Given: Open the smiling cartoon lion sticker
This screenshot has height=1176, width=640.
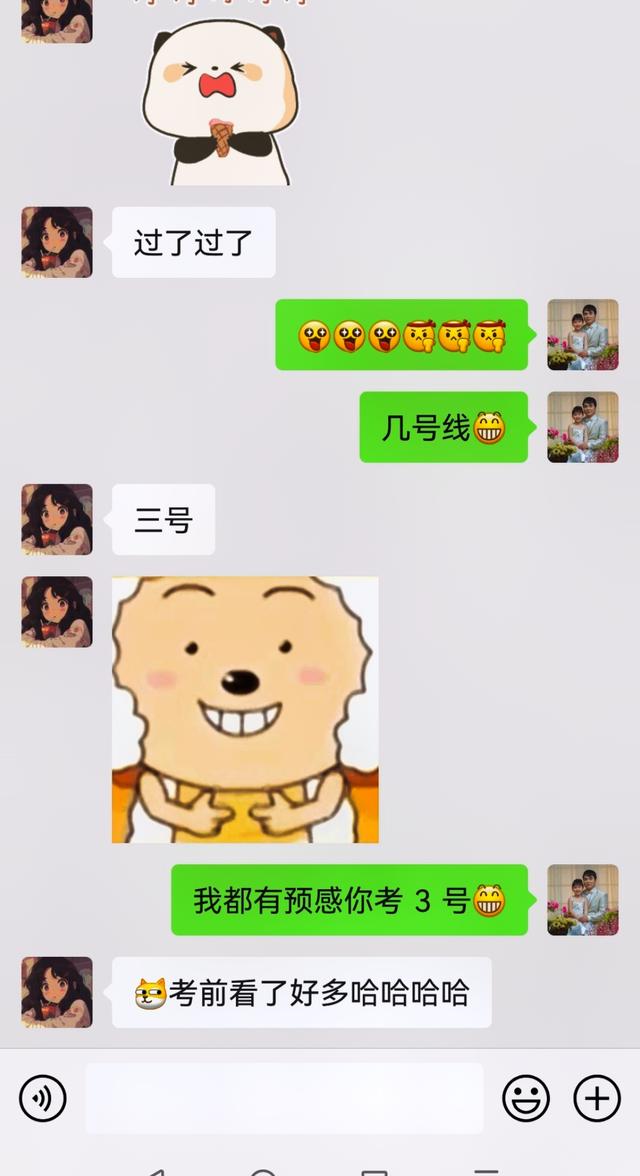Looking at the screenshot, I should tap(245, 709).
